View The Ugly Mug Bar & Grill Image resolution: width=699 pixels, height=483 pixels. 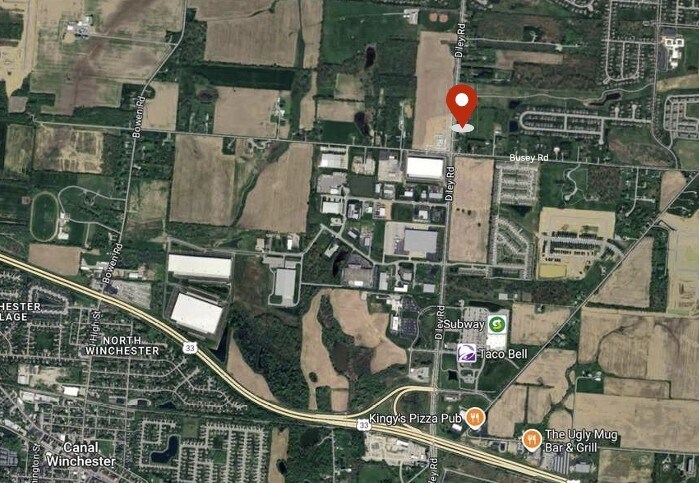[531, 437]
